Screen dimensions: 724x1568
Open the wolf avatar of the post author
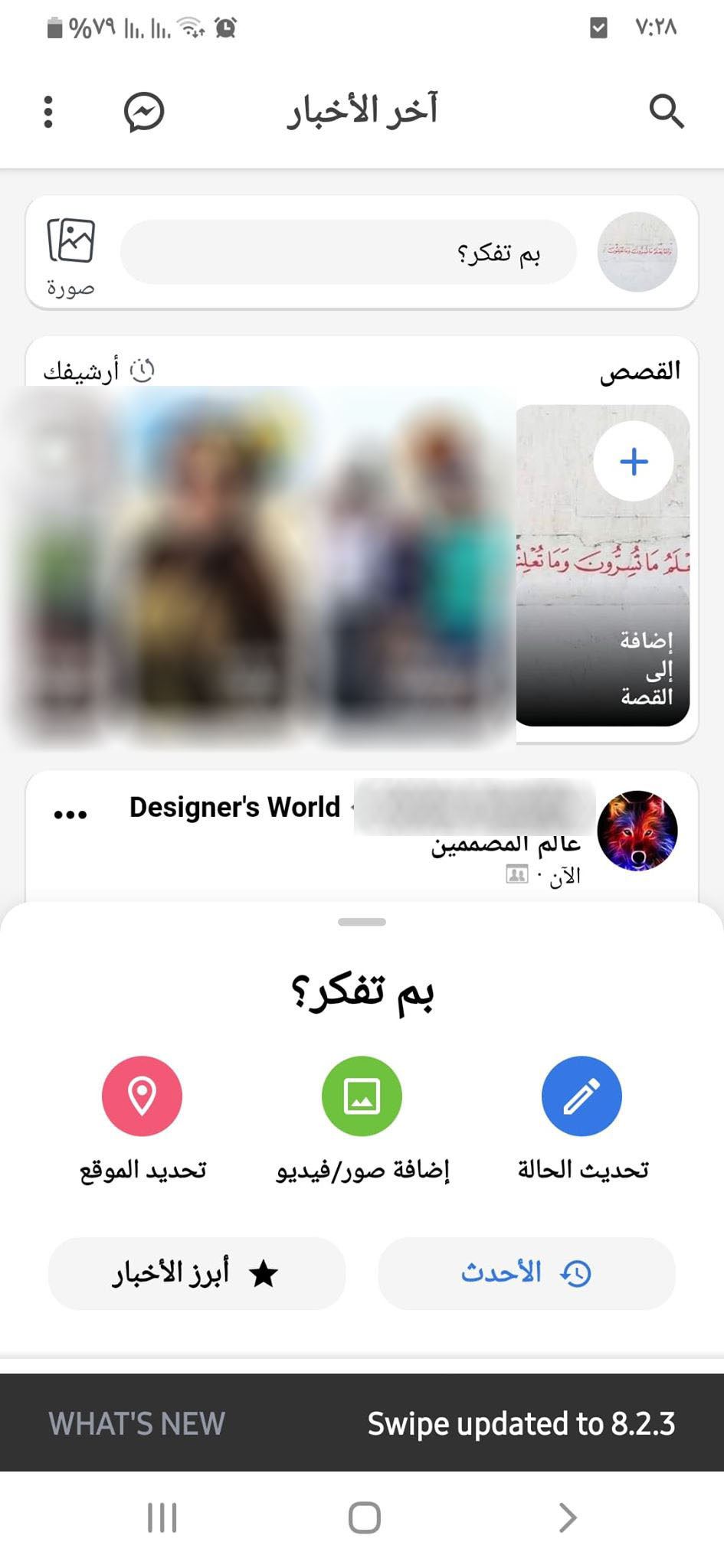pos(637,831)
